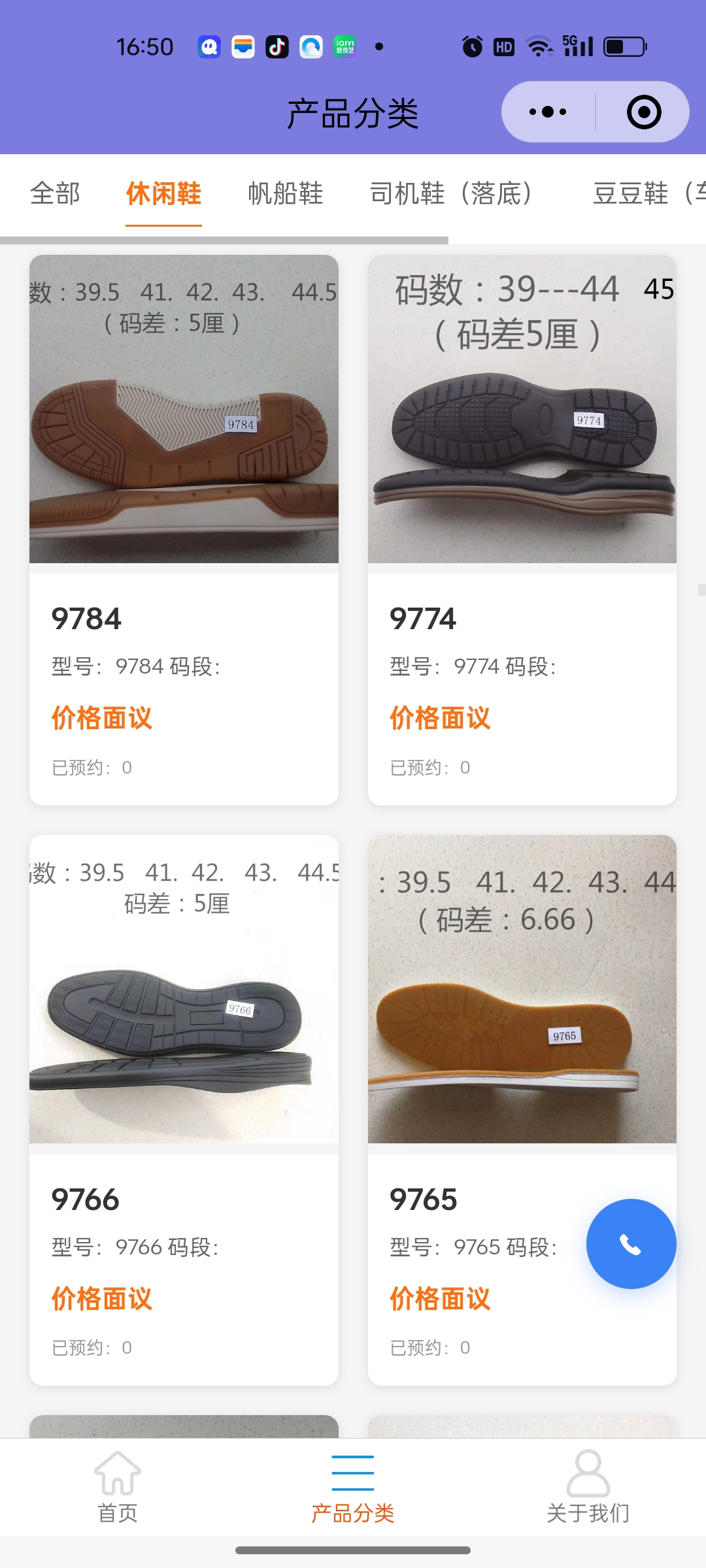Open the mini program more options menu
Viewport: 706px width, 1568px height.
tap(548, 112)
